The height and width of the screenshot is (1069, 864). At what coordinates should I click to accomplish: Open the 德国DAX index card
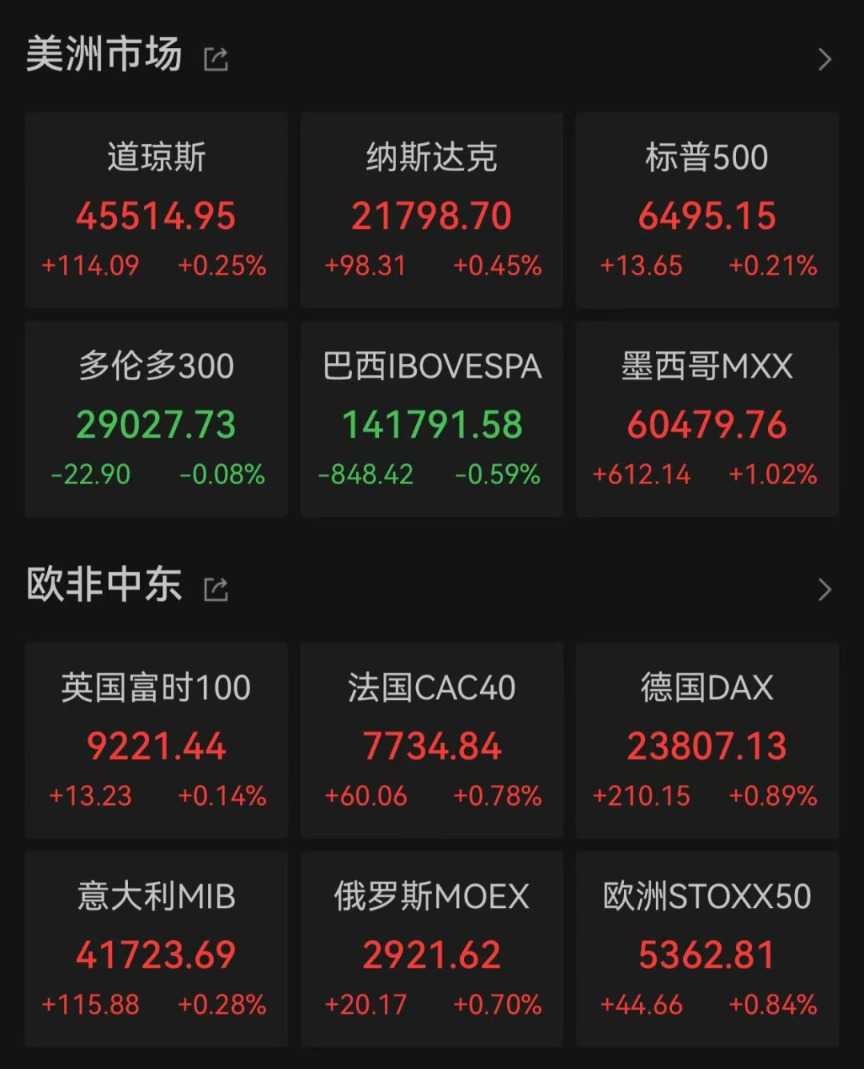tap(707, 740)
